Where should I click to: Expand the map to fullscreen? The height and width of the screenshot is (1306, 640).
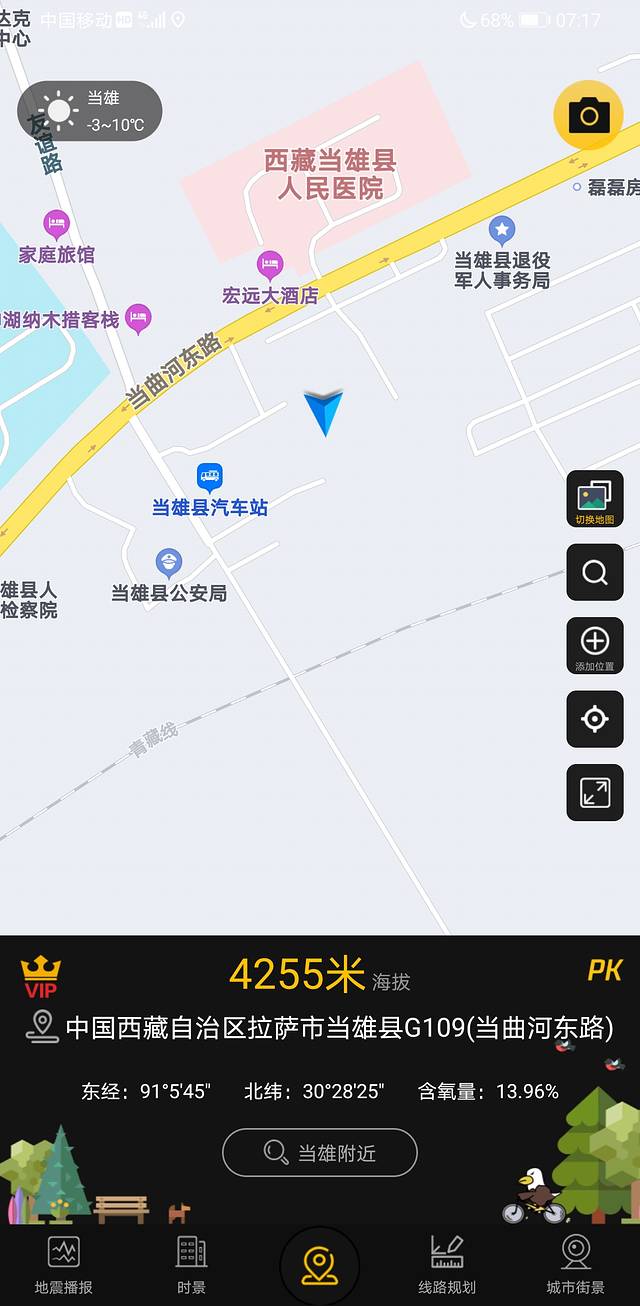[595, 793]
